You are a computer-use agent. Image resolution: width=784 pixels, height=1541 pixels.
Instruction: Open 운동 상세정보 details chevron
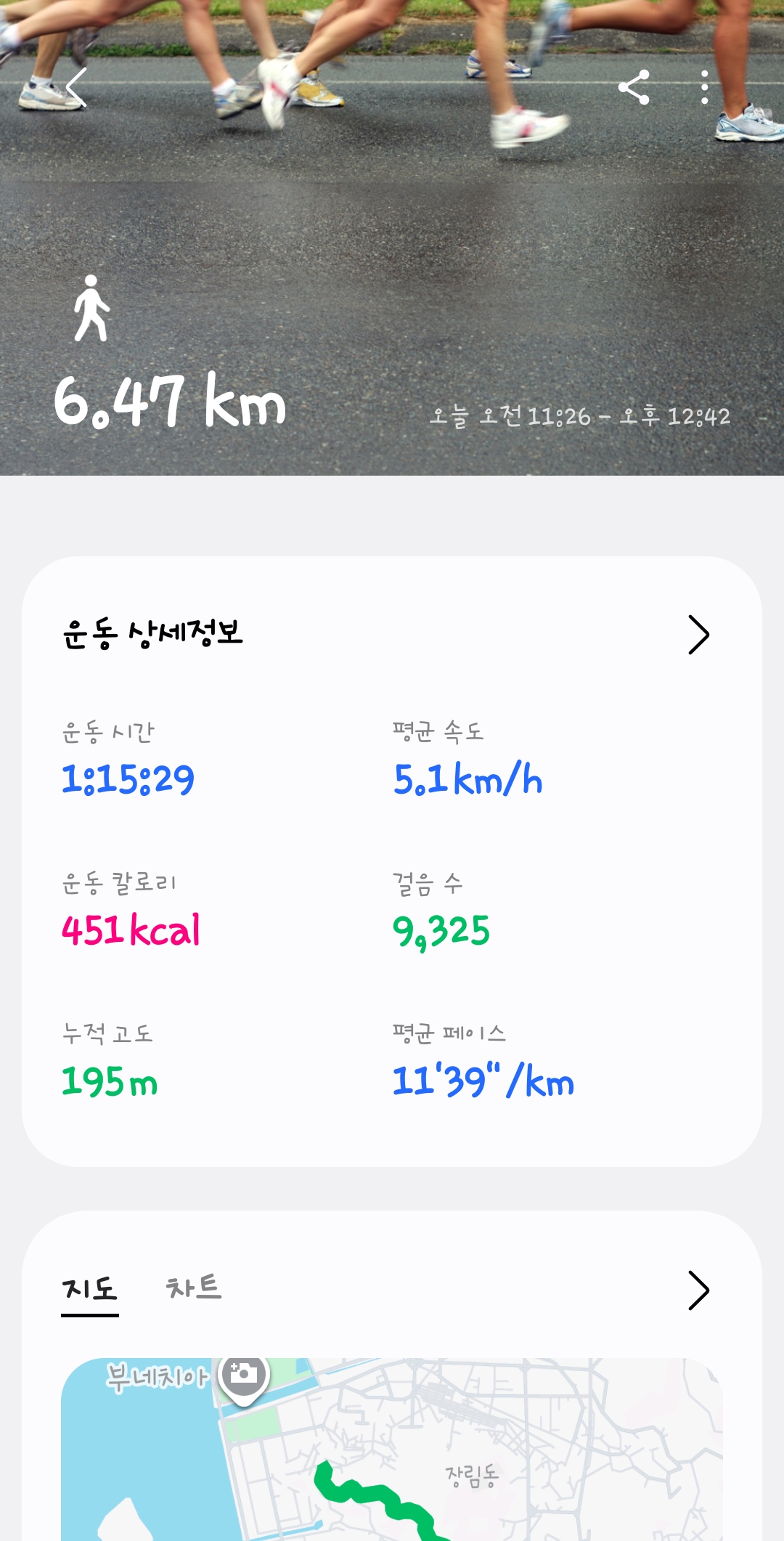coord(698,635)
